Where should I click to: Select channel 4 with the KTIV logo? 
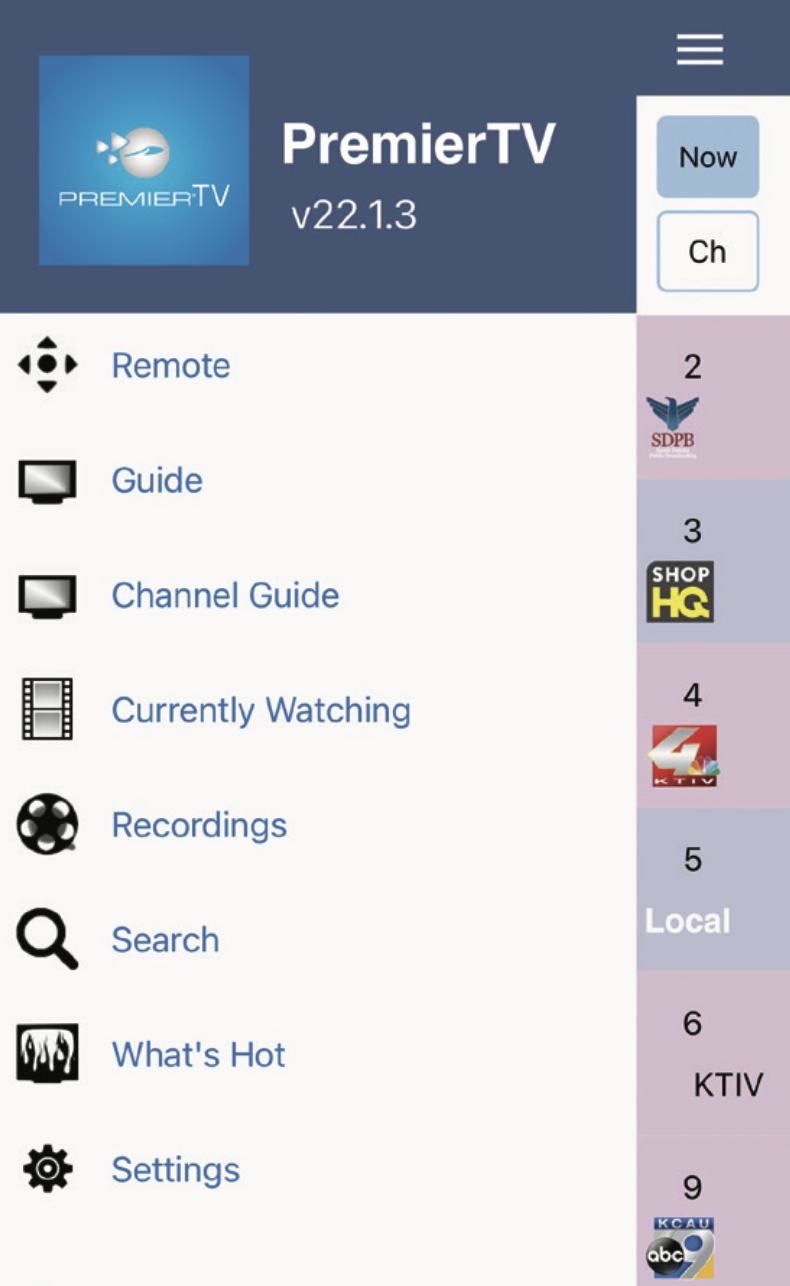(x=713, y=725)
